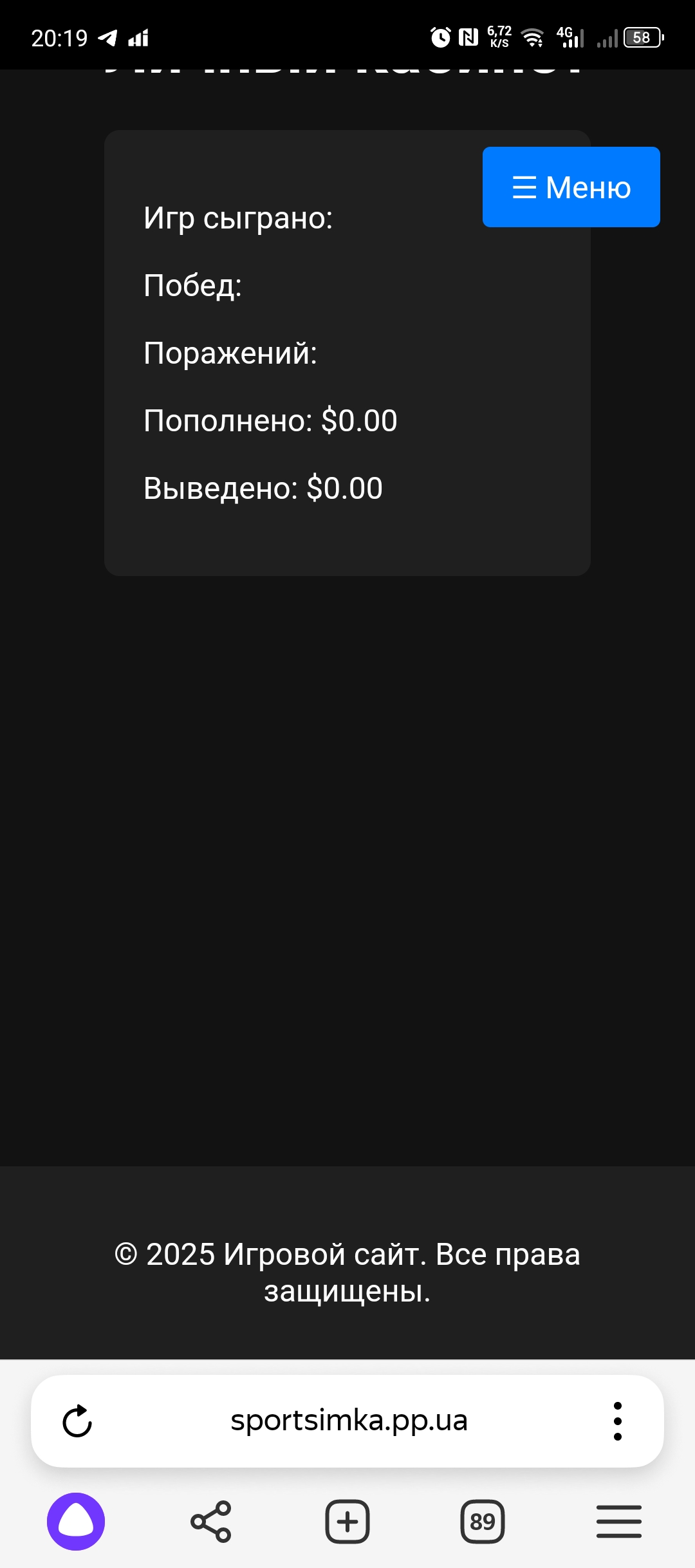
Task: Open the three-dot page options
Action: [x=618, y=1421]
